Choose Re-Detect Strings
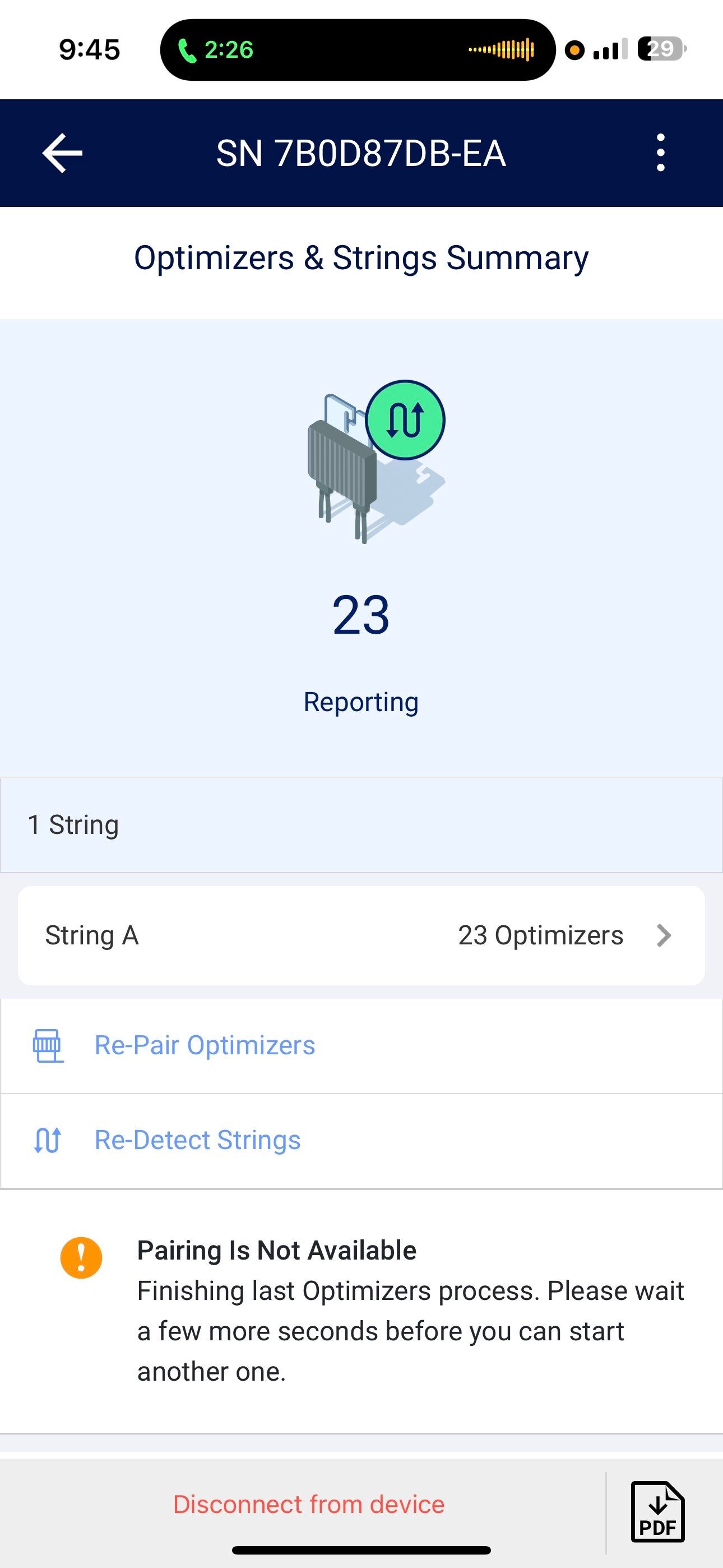The height and width of the screenshot is (1568, 723). click(x=197, y=1140)
